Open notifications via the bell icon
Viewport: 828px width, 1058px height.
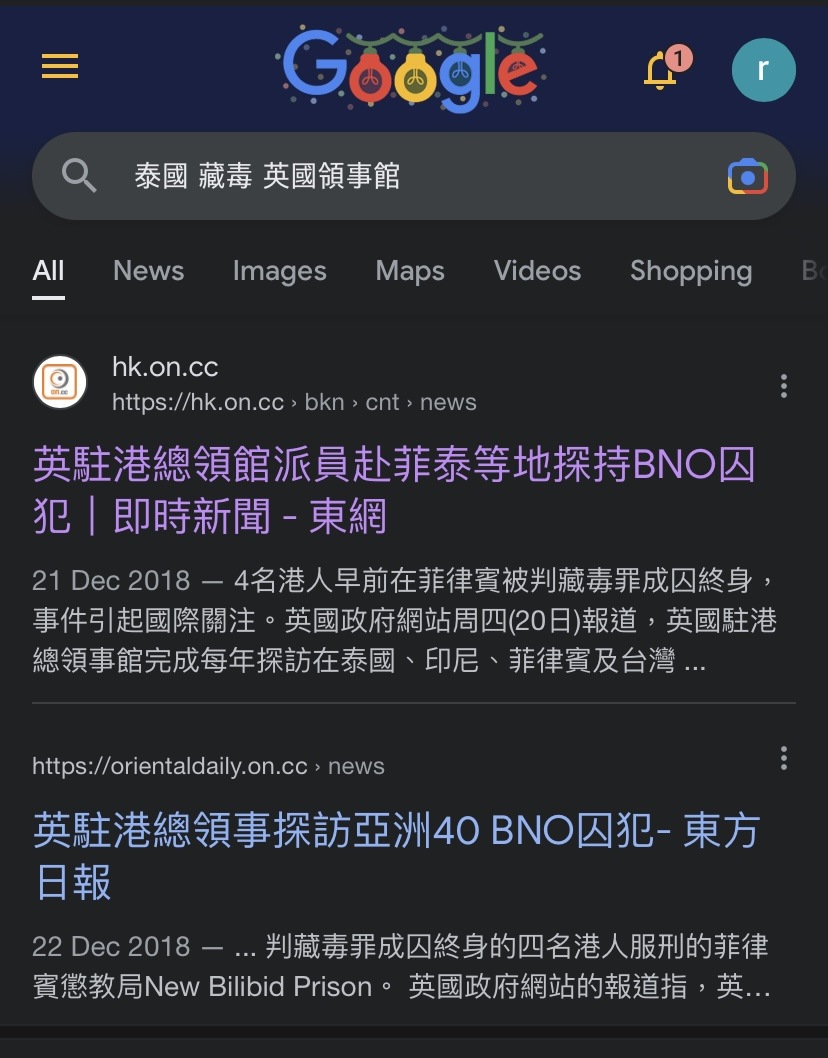(659, 70)
